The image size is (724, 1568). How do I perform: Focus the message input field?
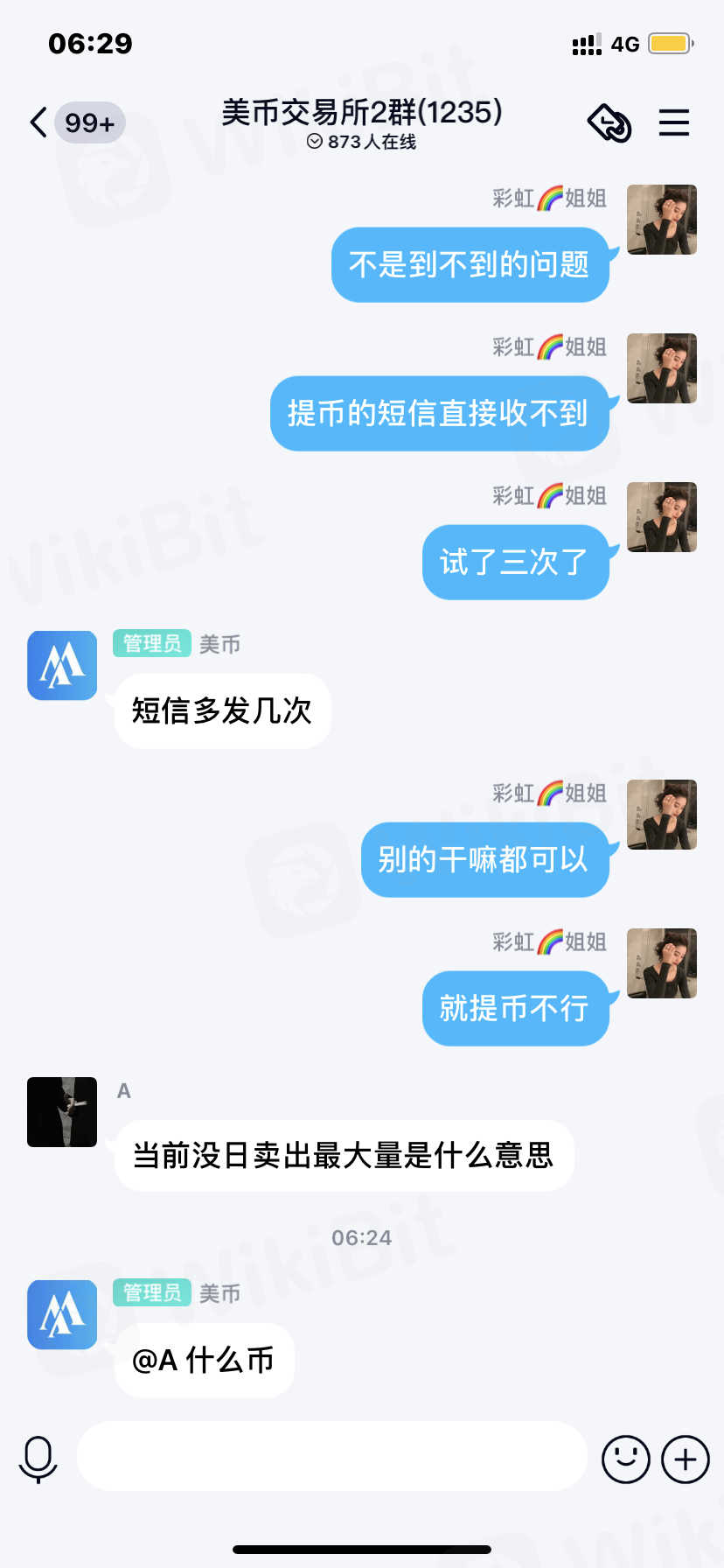(x=331, y=1456)
